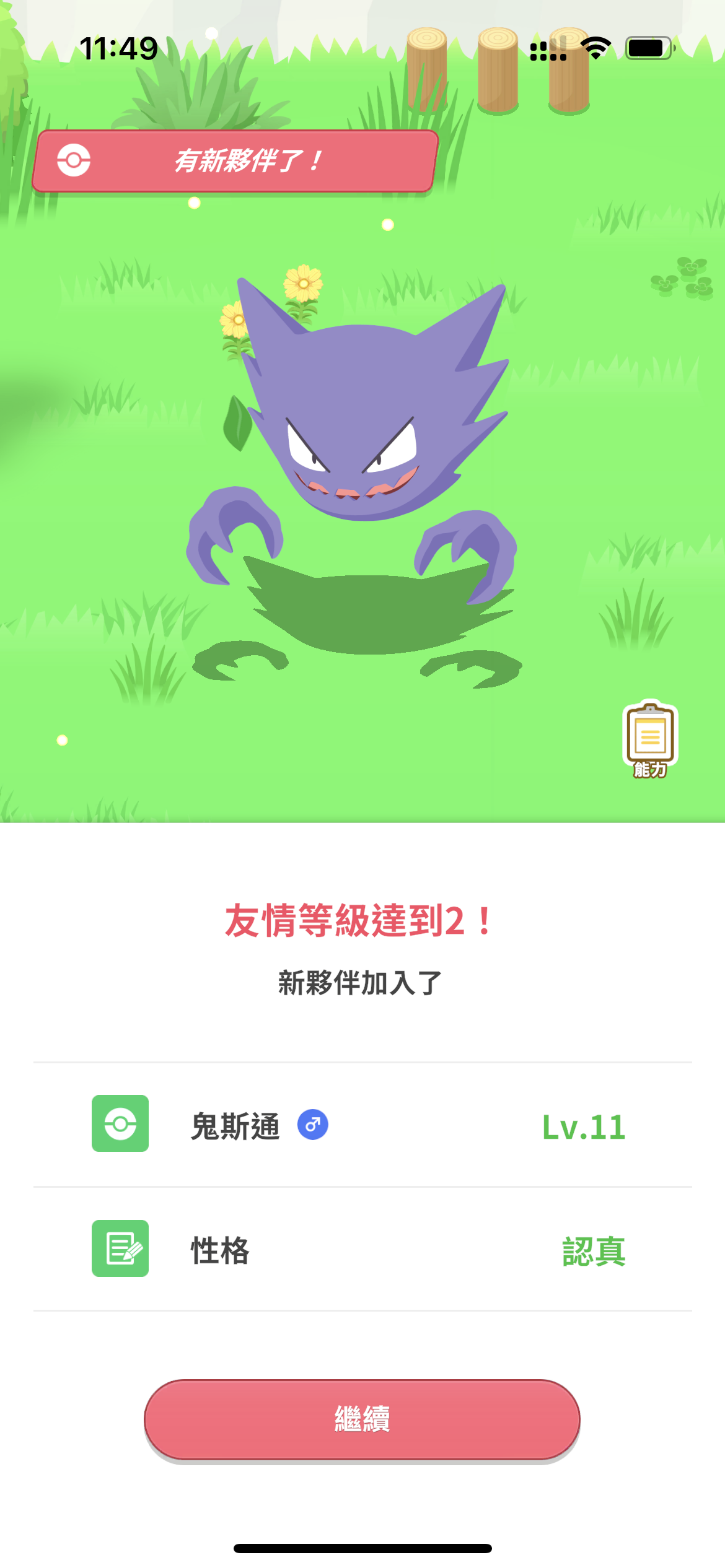The height and width of the screenshot is (1568, 725).
Task: Tap the 繼續 continue button
Action: pyautogui.click(x=362, y=1419)
